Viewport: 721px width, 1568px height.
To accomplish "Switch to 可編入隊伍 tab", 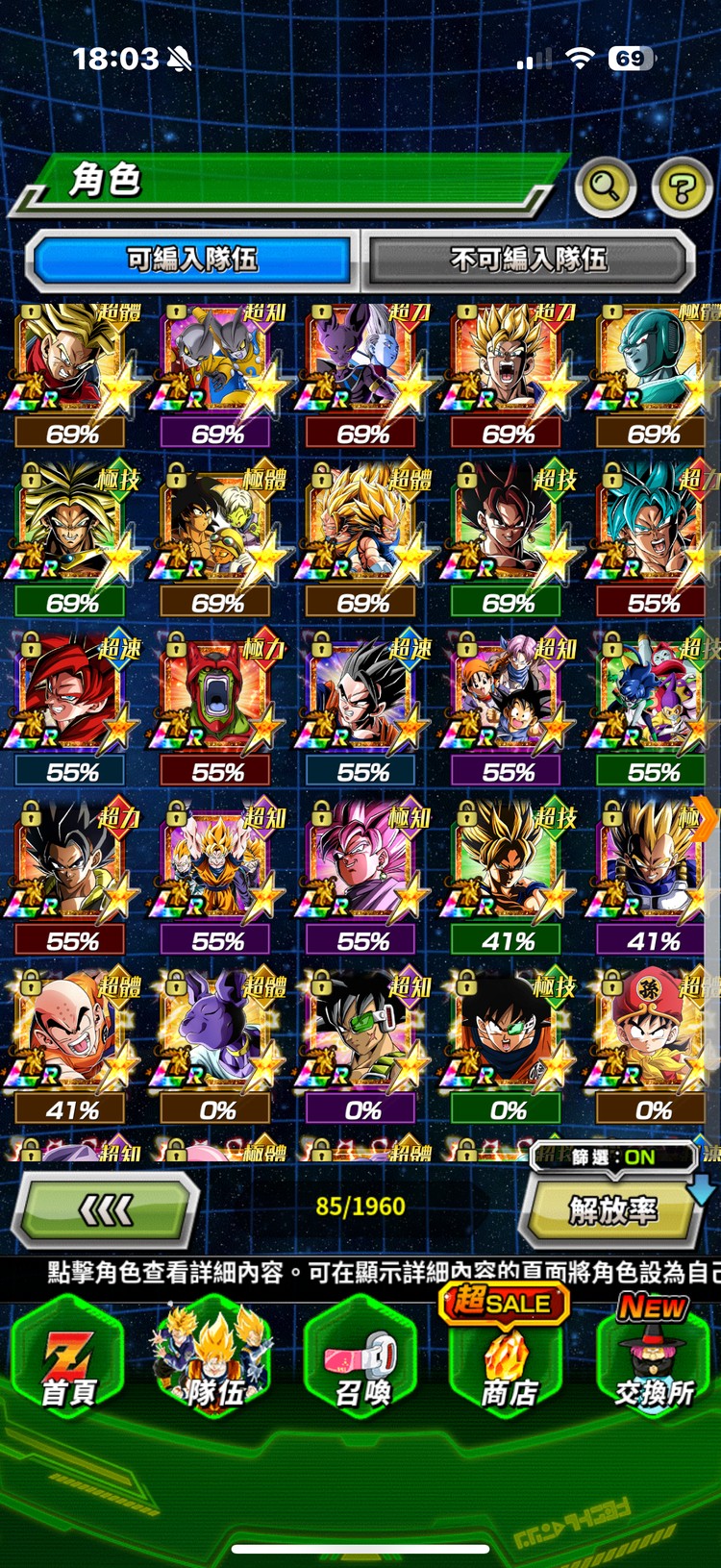I will (192, 260).
